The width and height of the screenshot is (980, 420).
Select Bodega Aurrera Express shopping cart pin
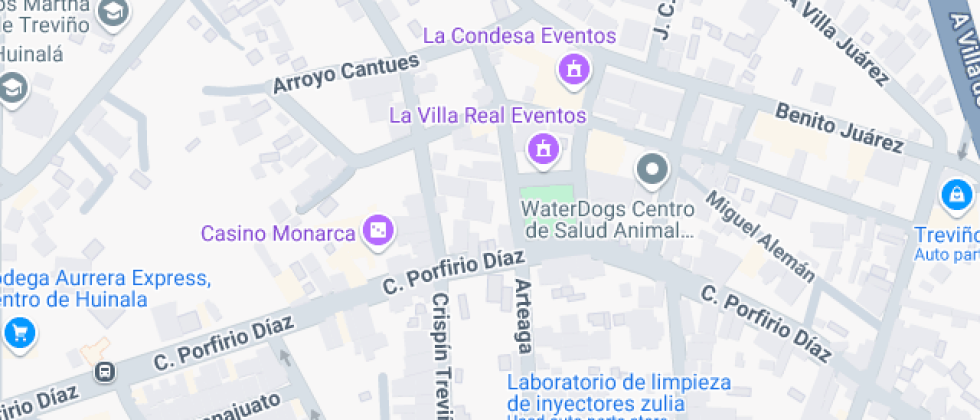coord(19,334)
